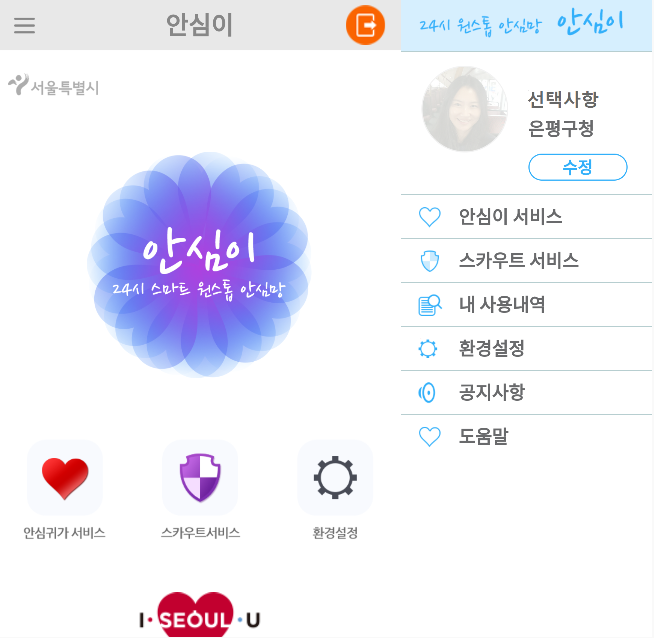Tap the orange logout icon
654x638 pixels.
[x=365, y=25]
